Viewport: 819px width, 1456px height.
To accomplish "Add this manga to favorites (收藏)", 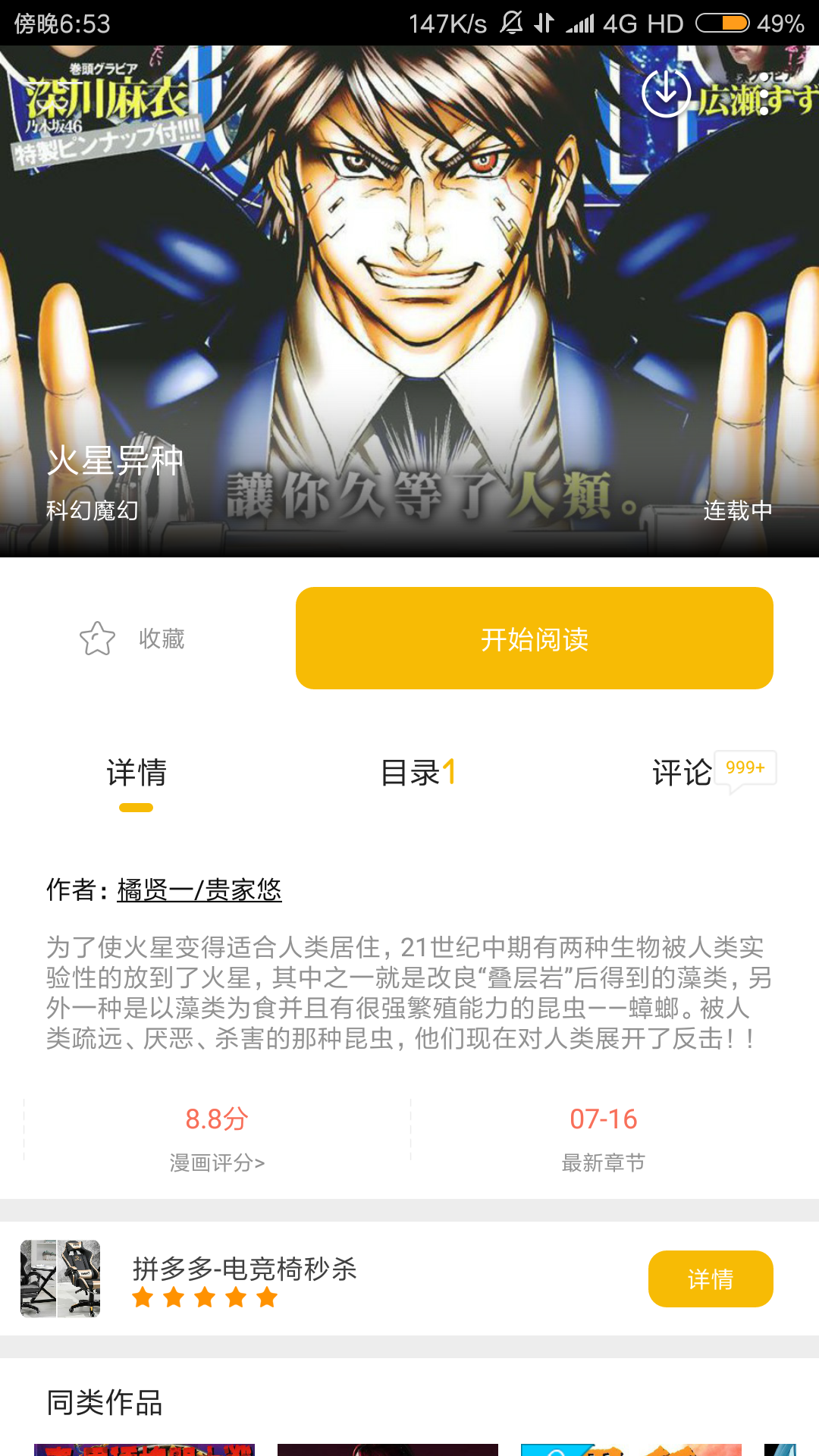I will pos(132,639).
